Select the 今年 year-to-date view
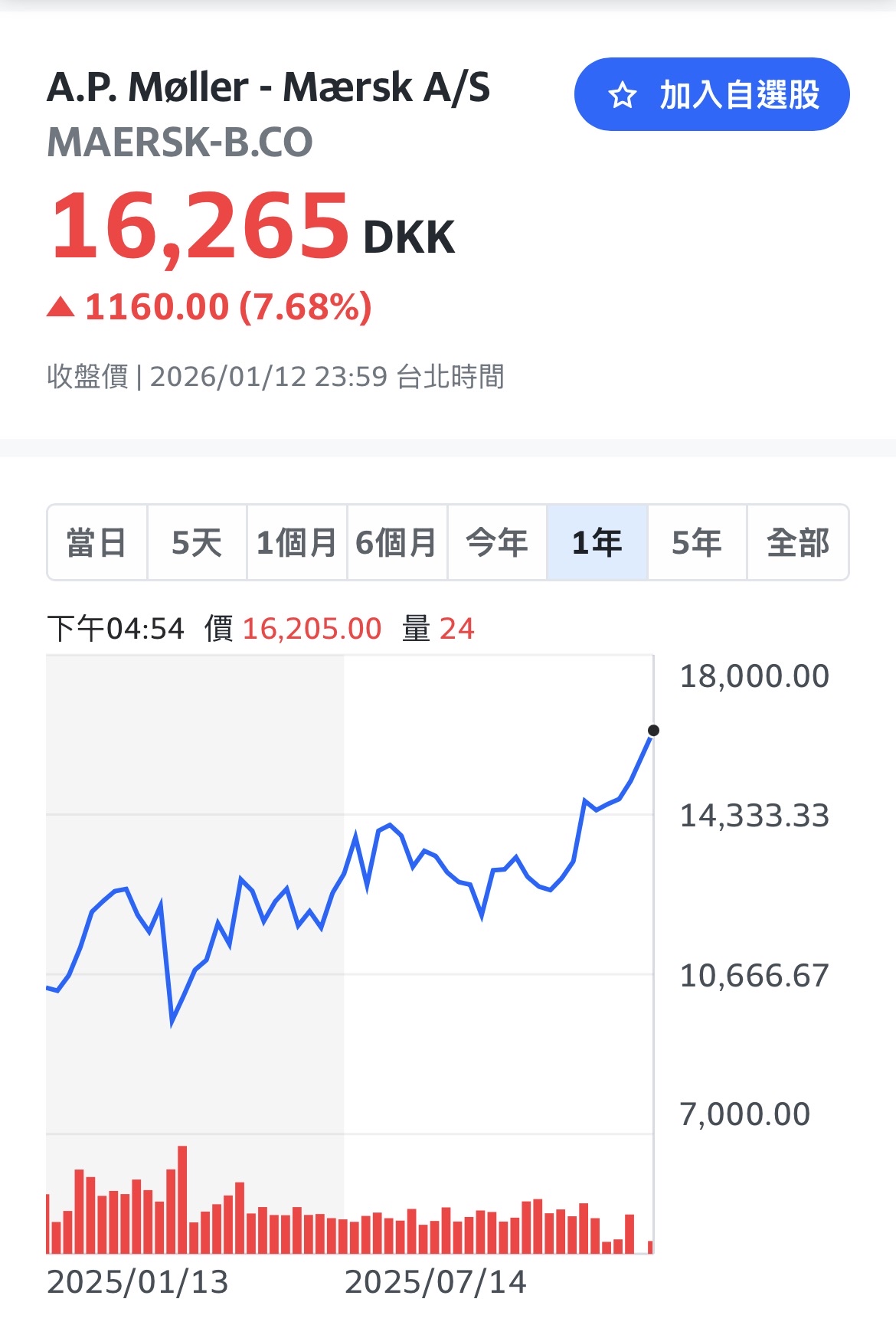The image size is (896, 1325). 496,541
